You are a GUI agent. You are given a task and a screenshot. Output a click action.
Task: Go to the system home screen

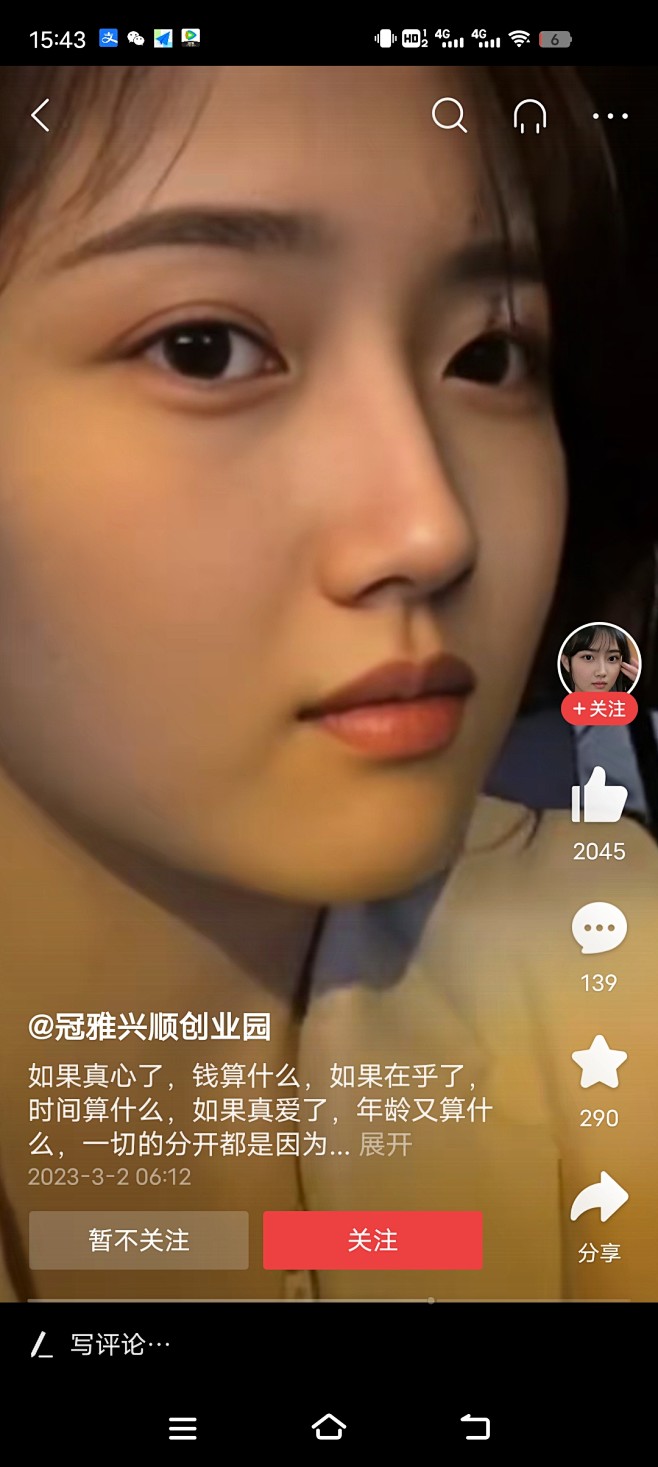(329, 1427)
